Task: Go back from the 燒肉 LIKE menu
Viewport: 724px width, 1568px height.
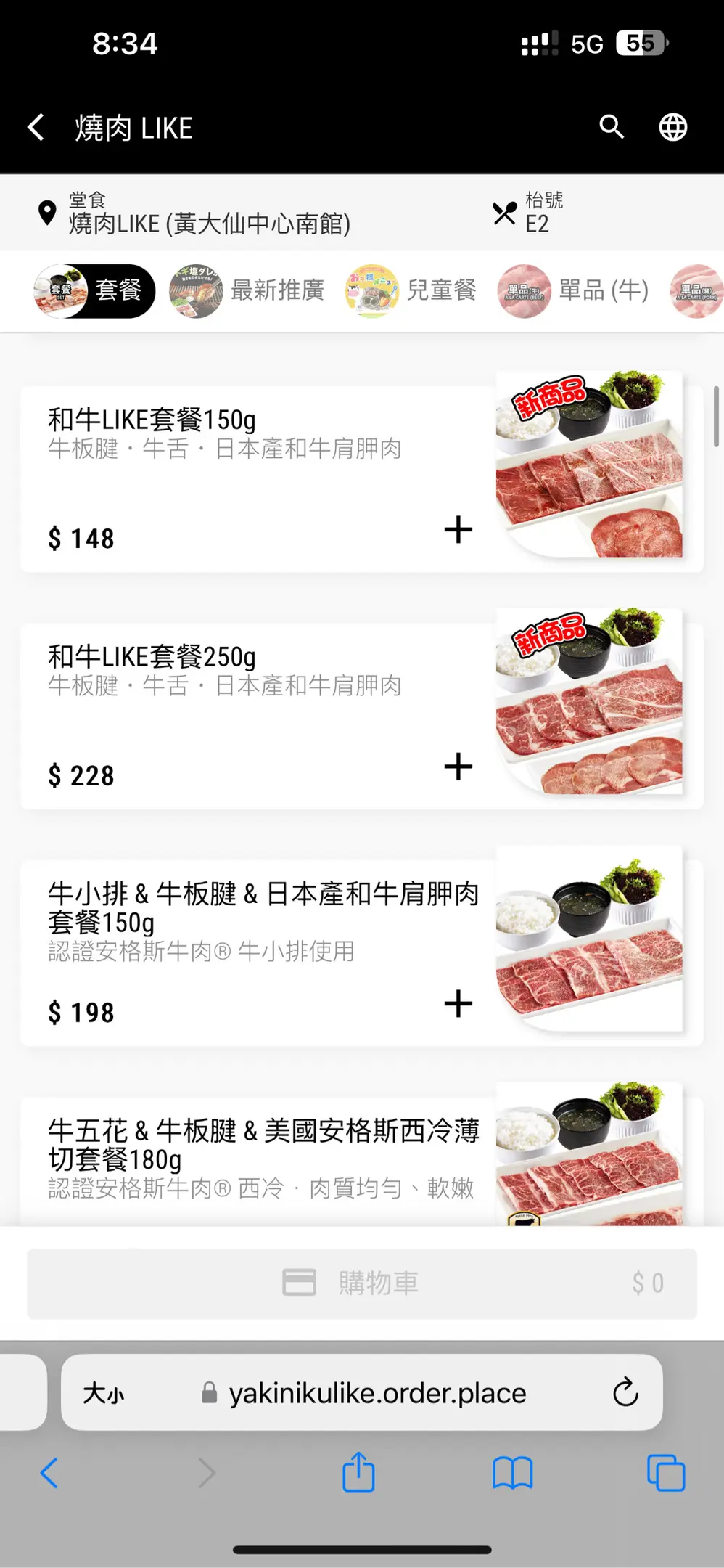Action: [36, 128]
